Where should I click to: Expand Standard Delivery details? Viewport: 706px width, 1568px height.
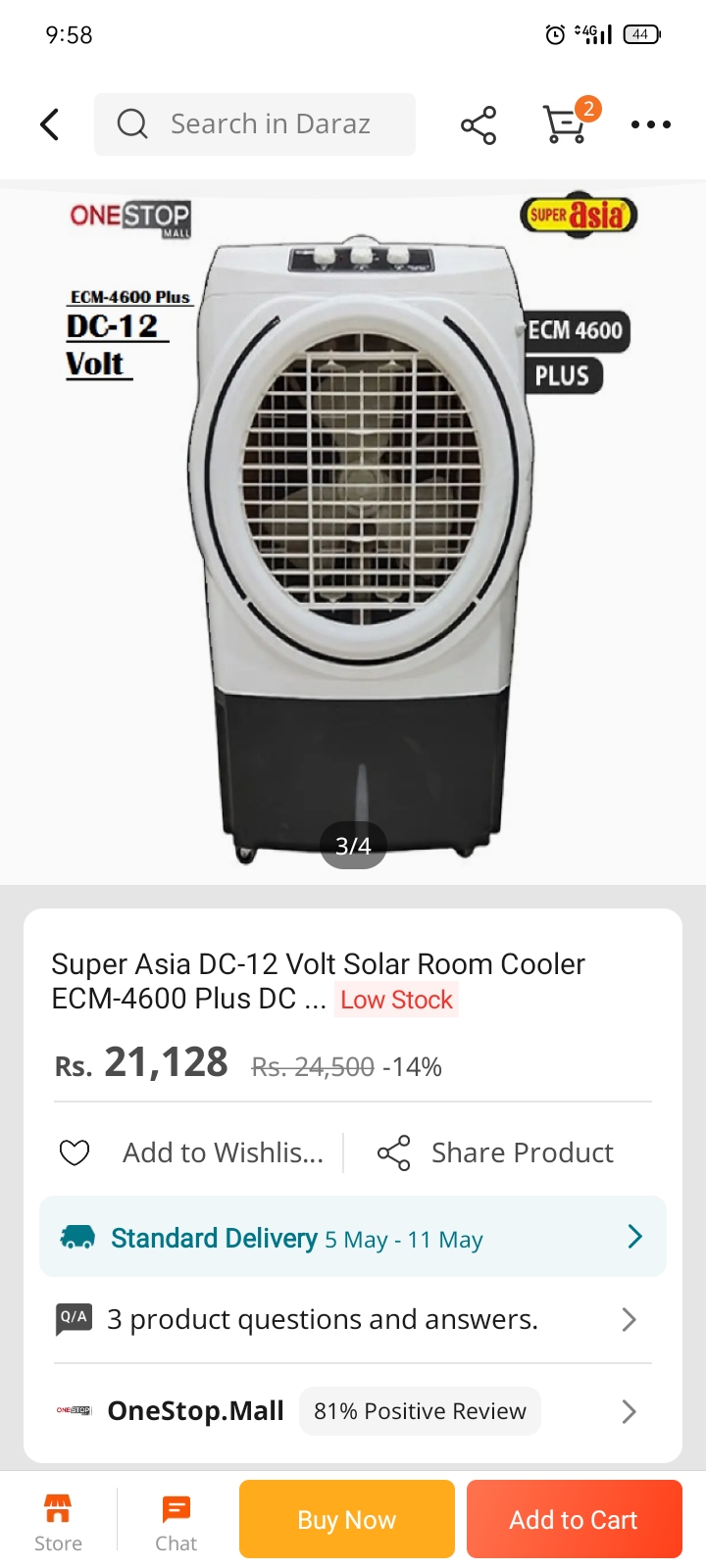353,1237
